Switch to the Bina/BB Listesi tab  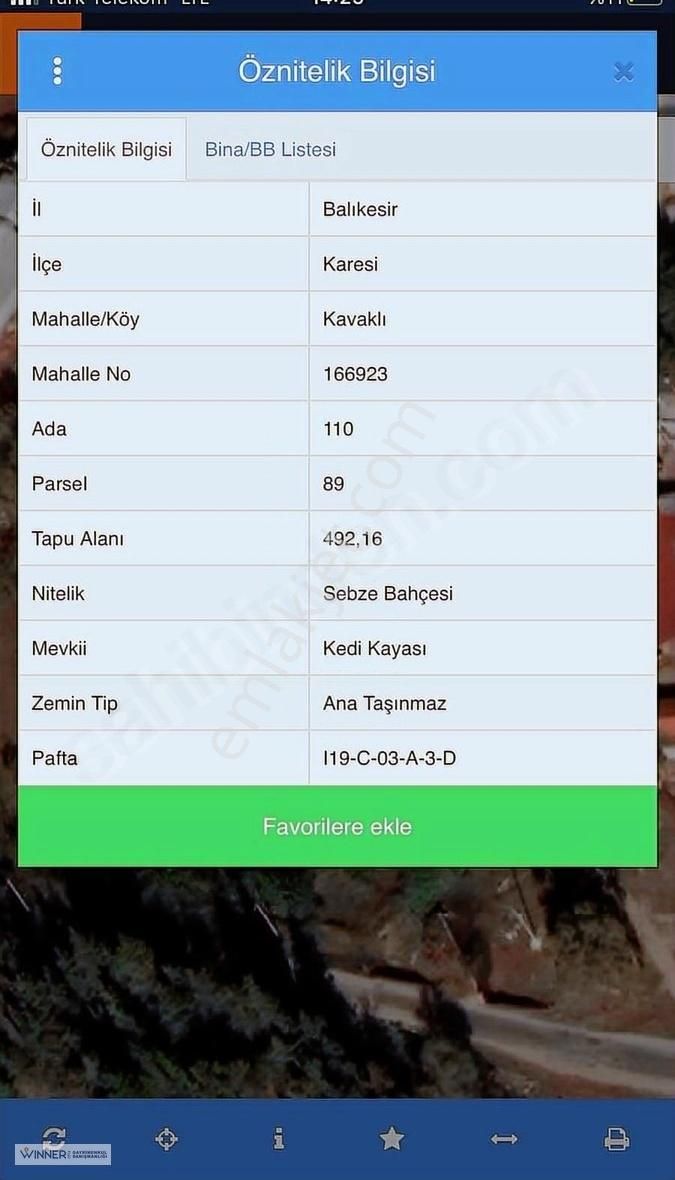click(x=270, y=150)
